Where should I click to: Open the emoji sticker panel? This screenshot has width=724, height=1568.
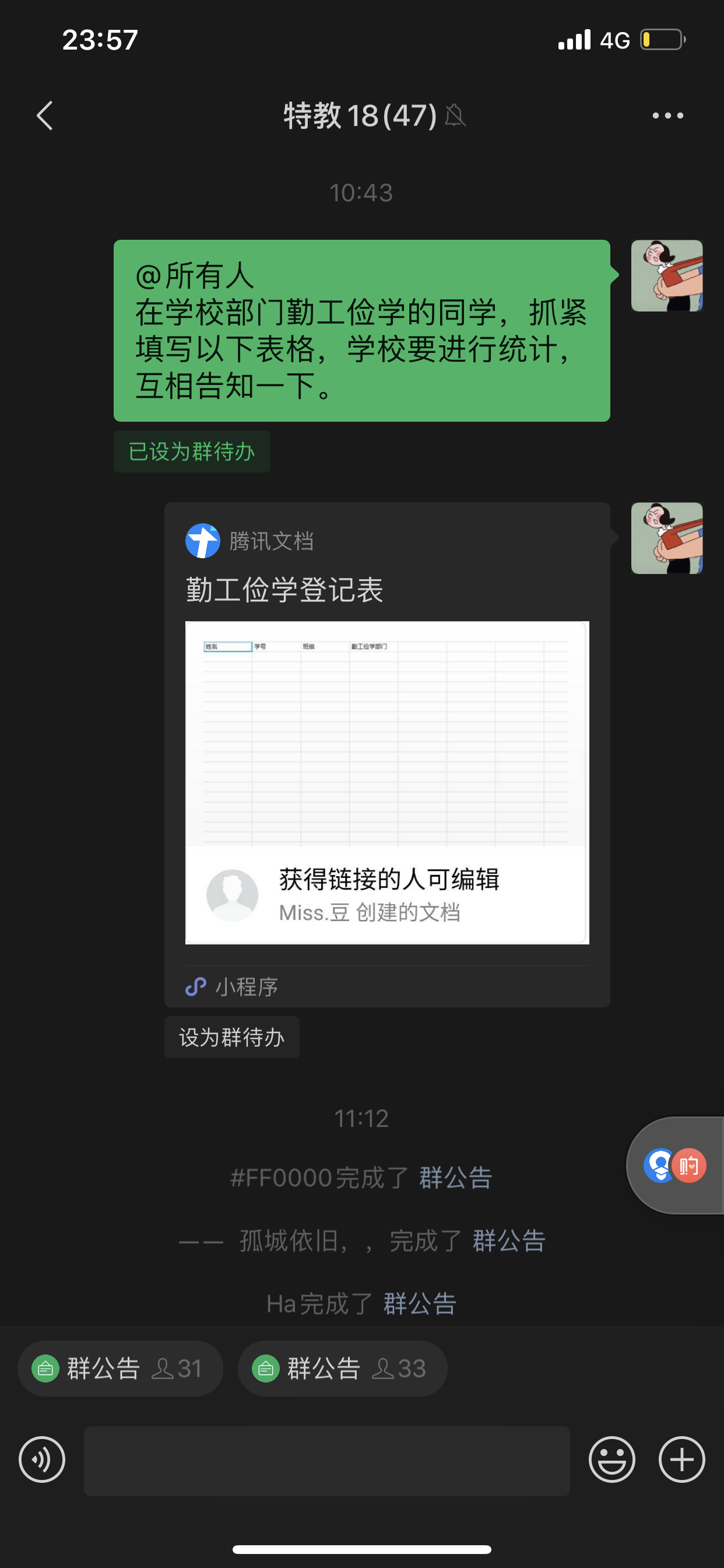611,1459
